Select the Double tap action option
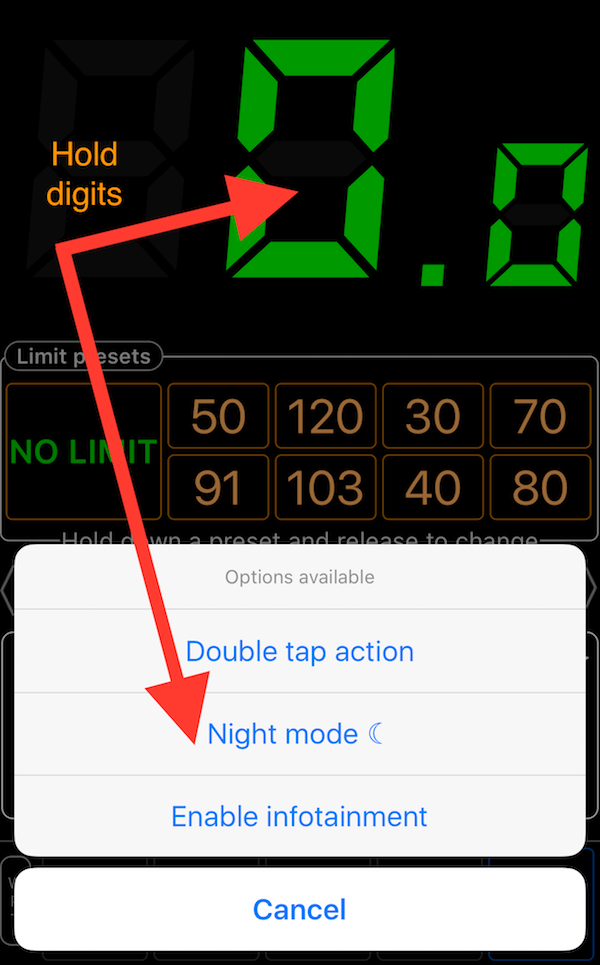This screenshot has width=600, height=965. pyautogui.click(x=299, y=652)
